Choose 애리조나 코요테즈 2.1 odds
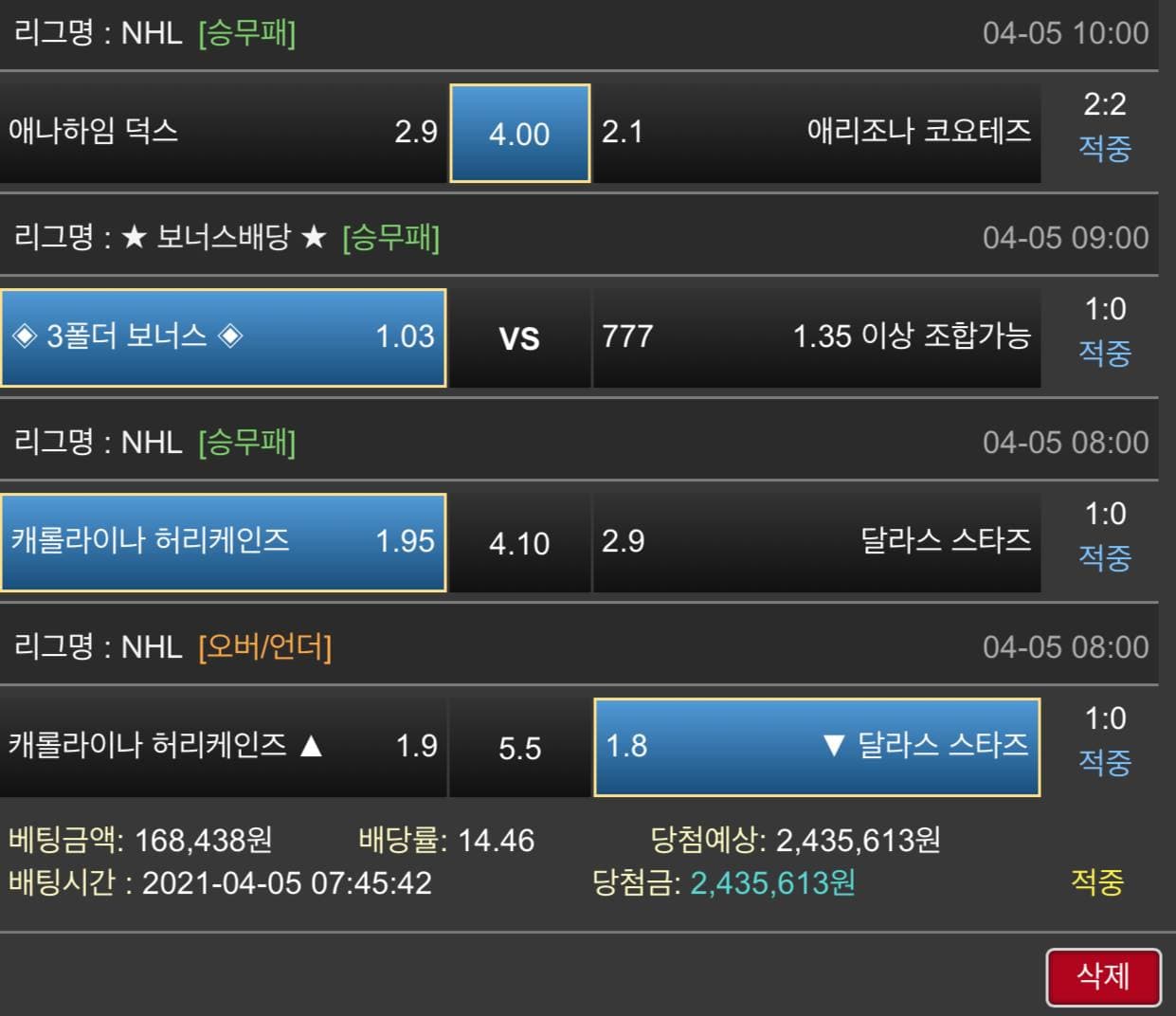This screenshot has width=1176, height=1016. click(817, 133)
